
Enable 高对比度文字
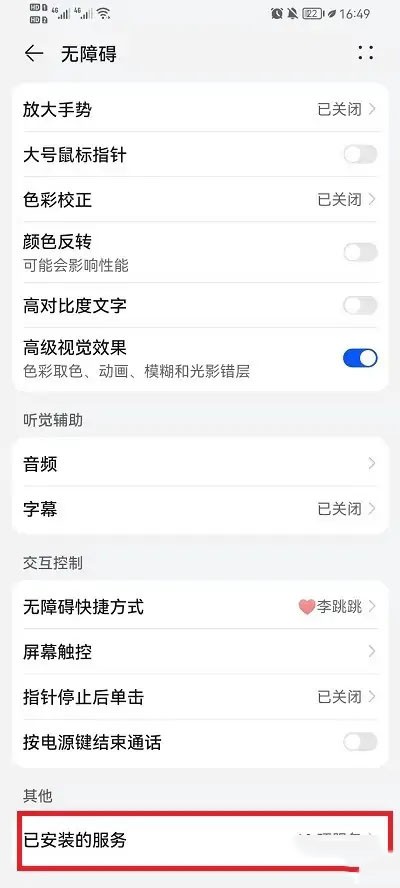coord(360,305)
